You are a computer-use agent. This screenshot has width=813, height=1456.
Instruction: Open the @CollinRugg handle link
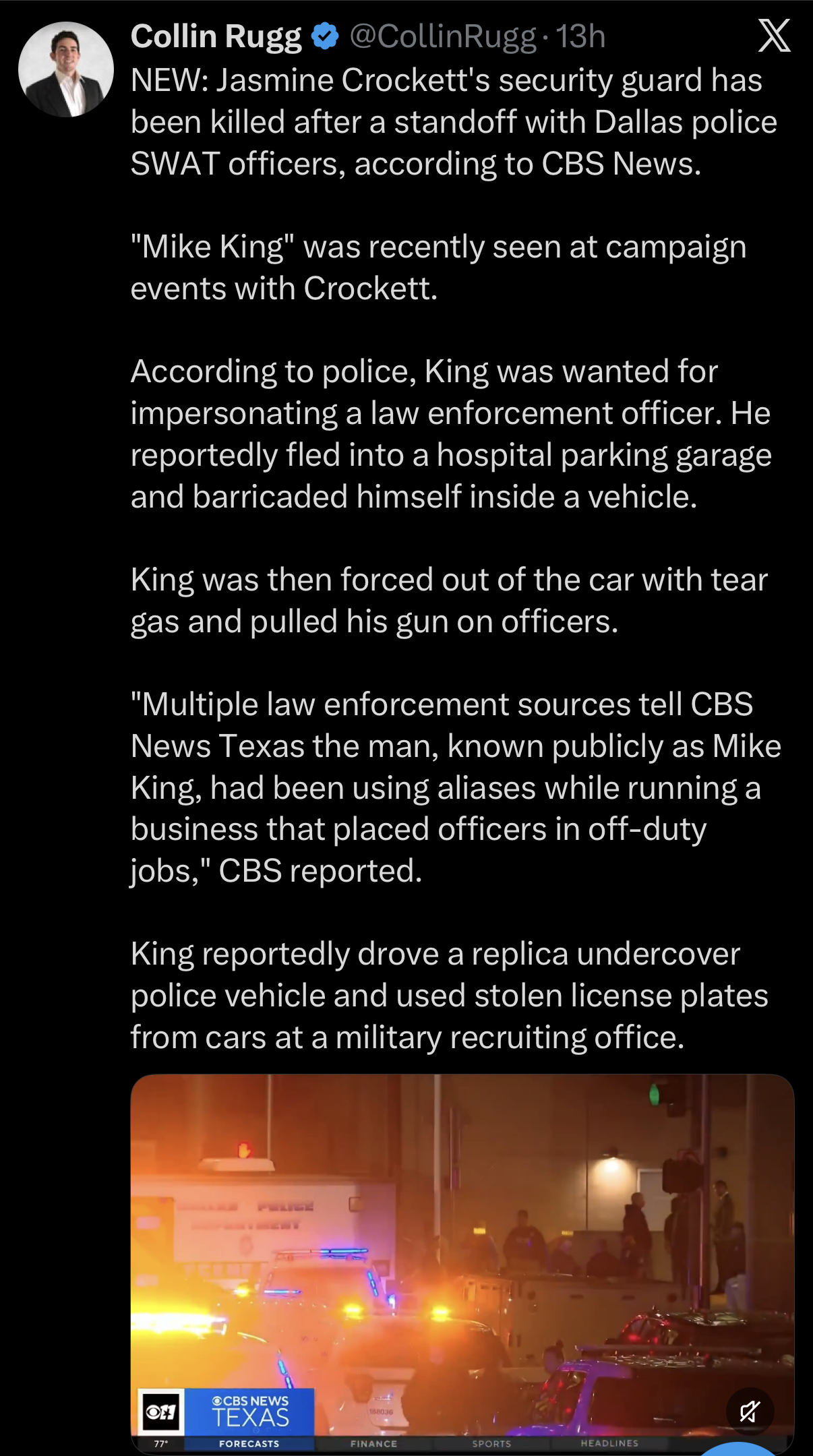442,36
